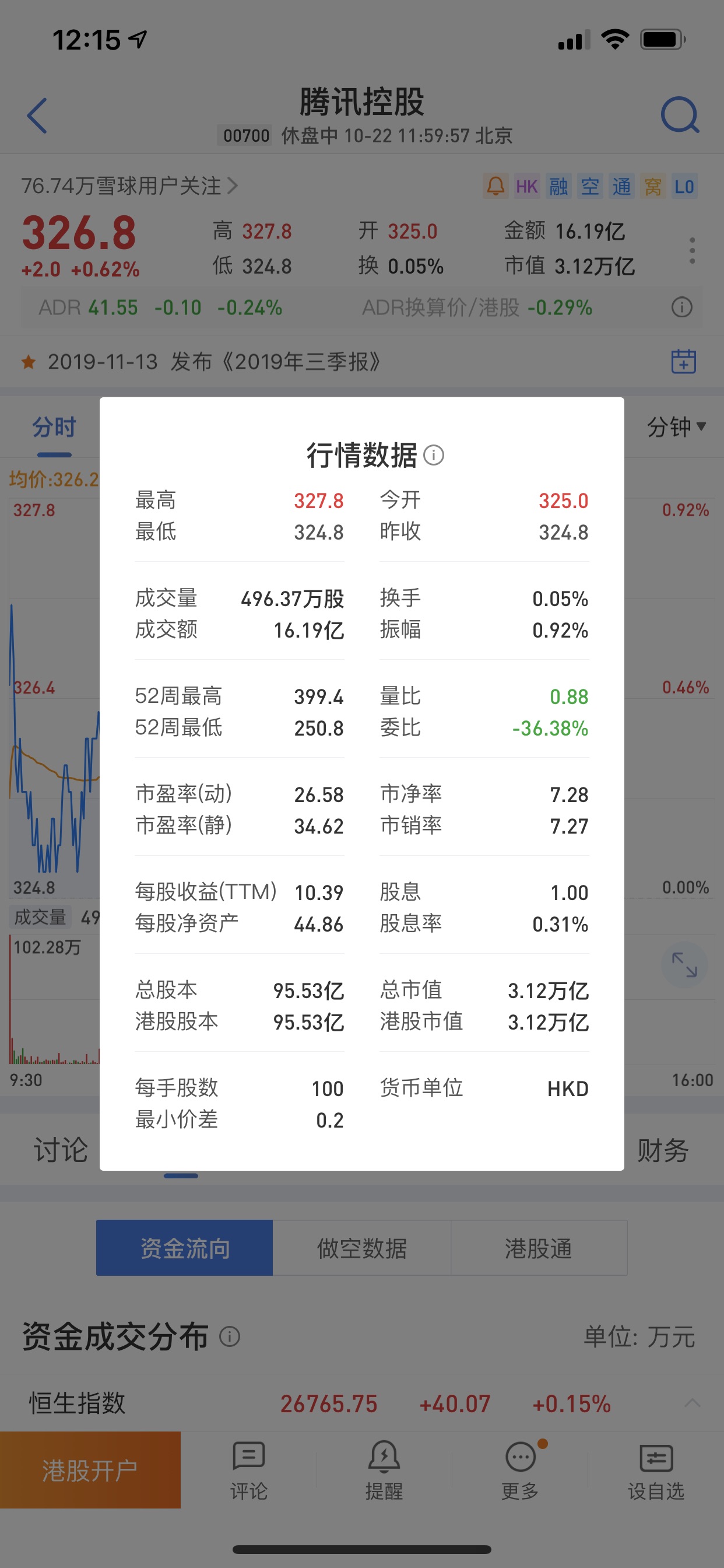Open the 76.74万雪球用户关注 link
This screenshot has width=724, height=1568.
tap(129, 185)
